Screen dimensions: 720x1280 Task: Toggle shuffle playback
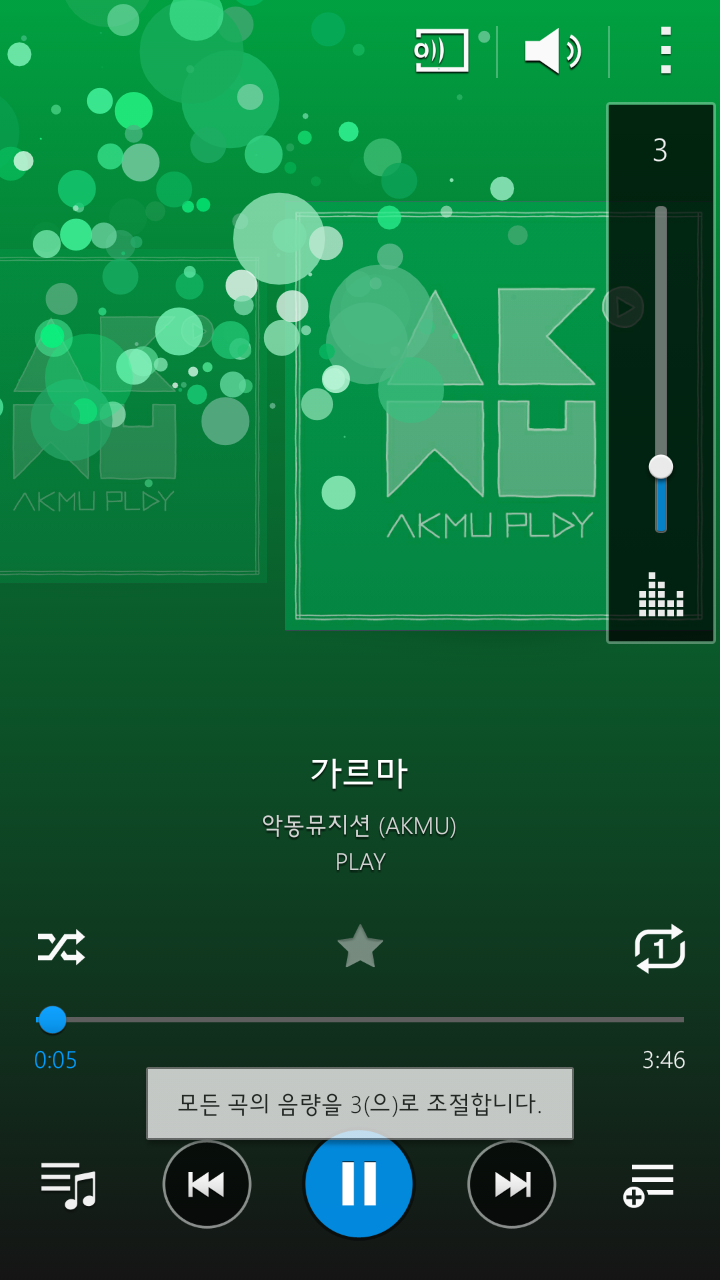[61, 947]
